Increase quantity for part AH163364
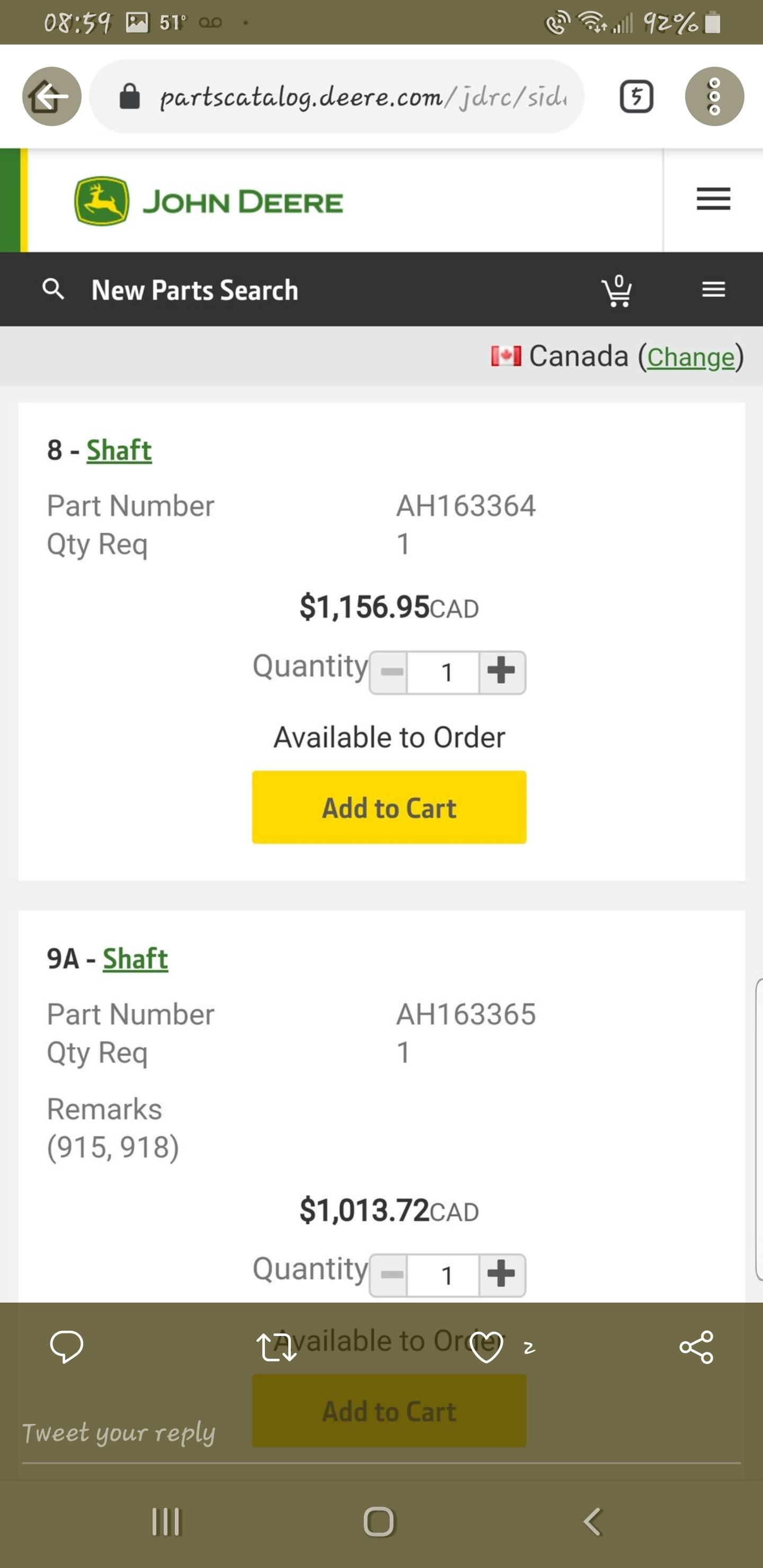Screen dimensions: 763x1568 pyautogui.click(x=502, y=672)
